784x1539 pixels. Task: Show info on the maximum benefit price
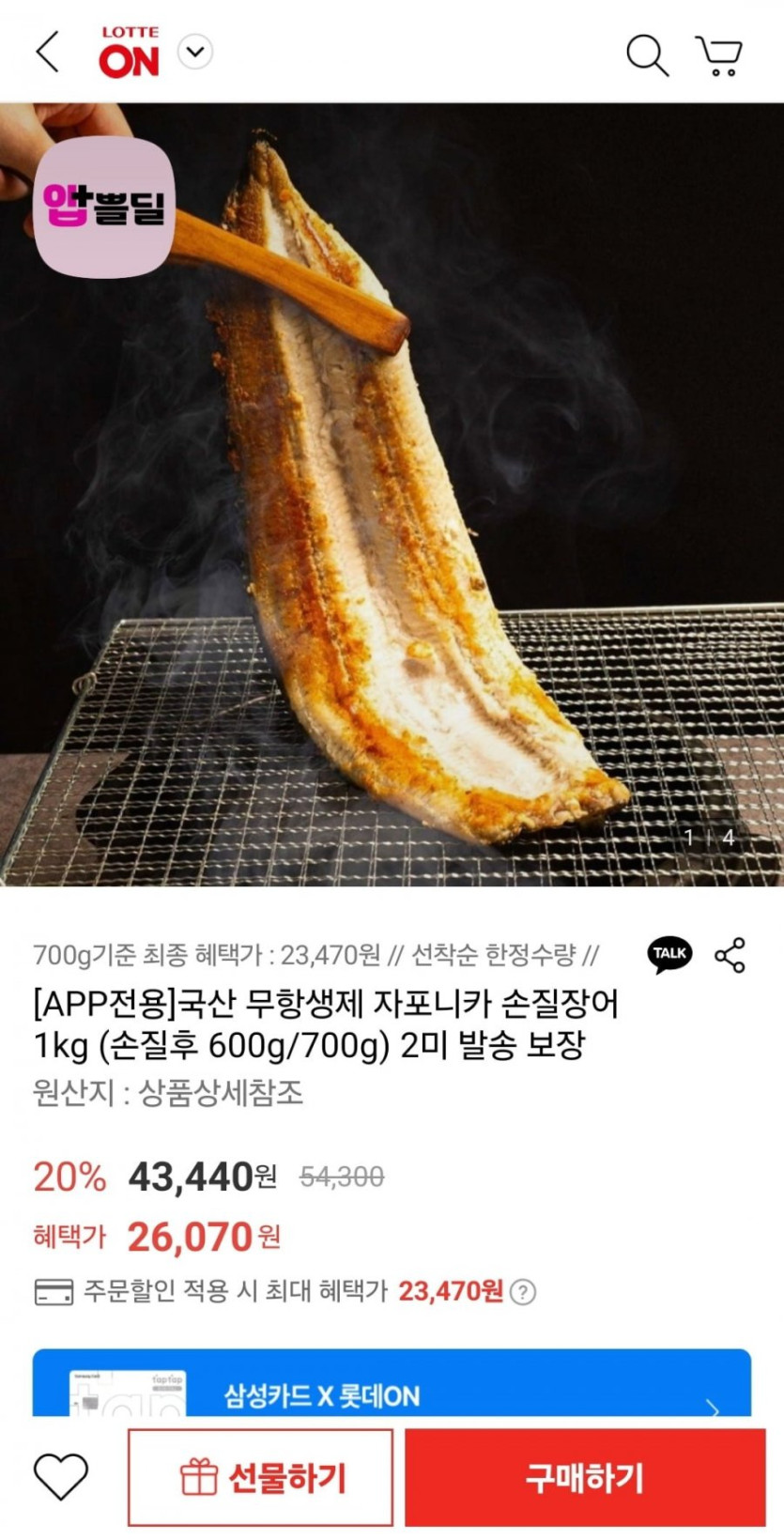click(523, 1292)
